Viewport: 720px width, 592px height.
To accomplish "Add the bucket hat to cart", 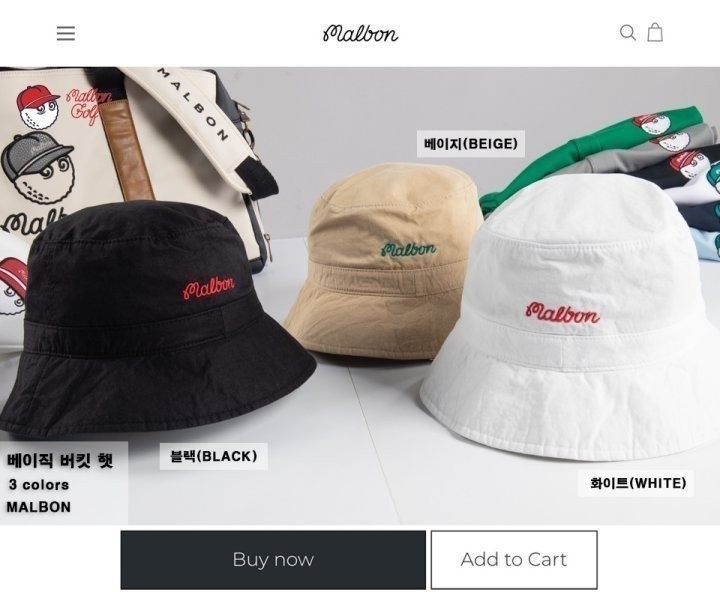I will pos(513,560).
